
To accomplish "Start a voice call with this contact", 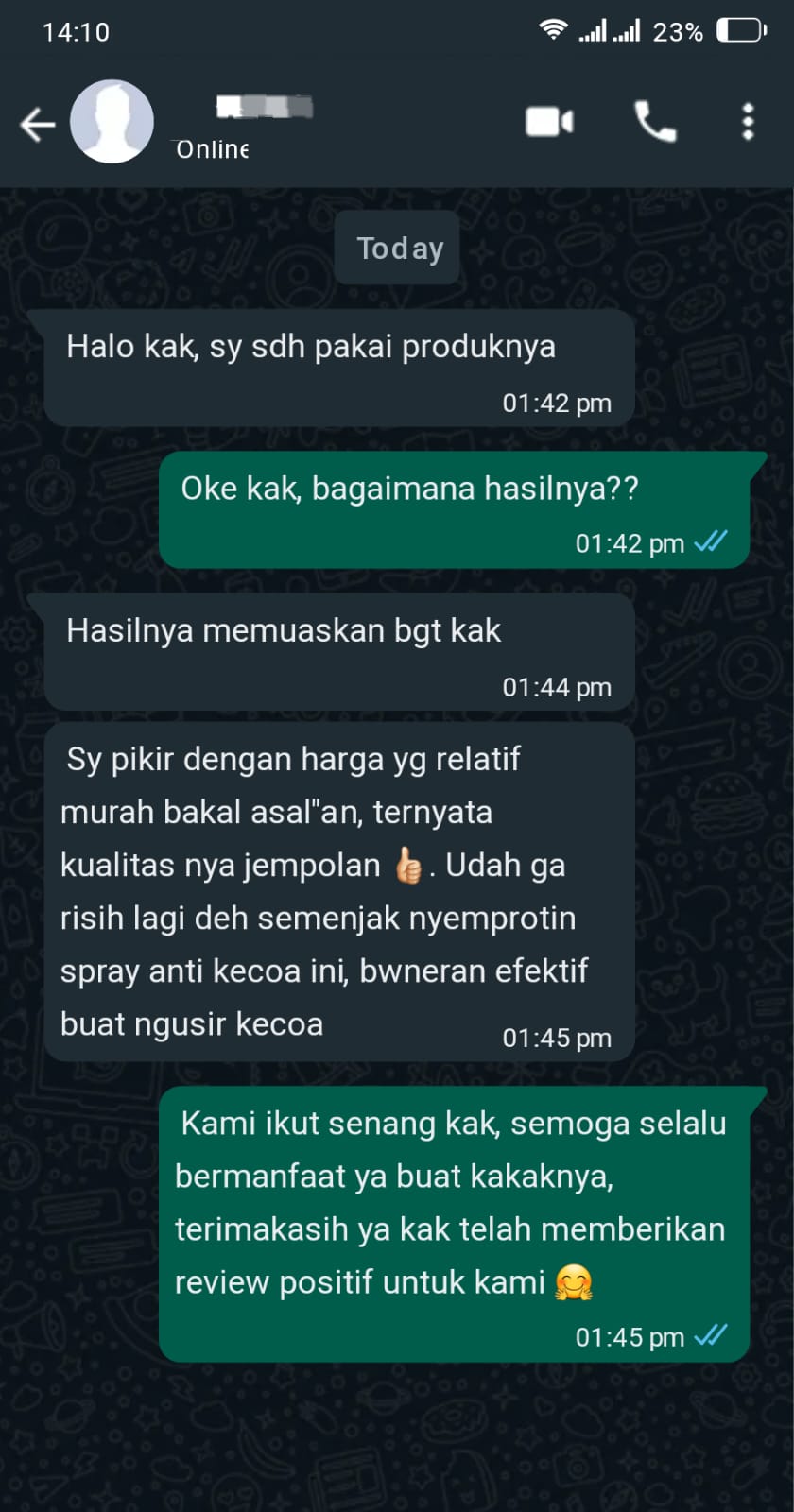I will (654, 122).
